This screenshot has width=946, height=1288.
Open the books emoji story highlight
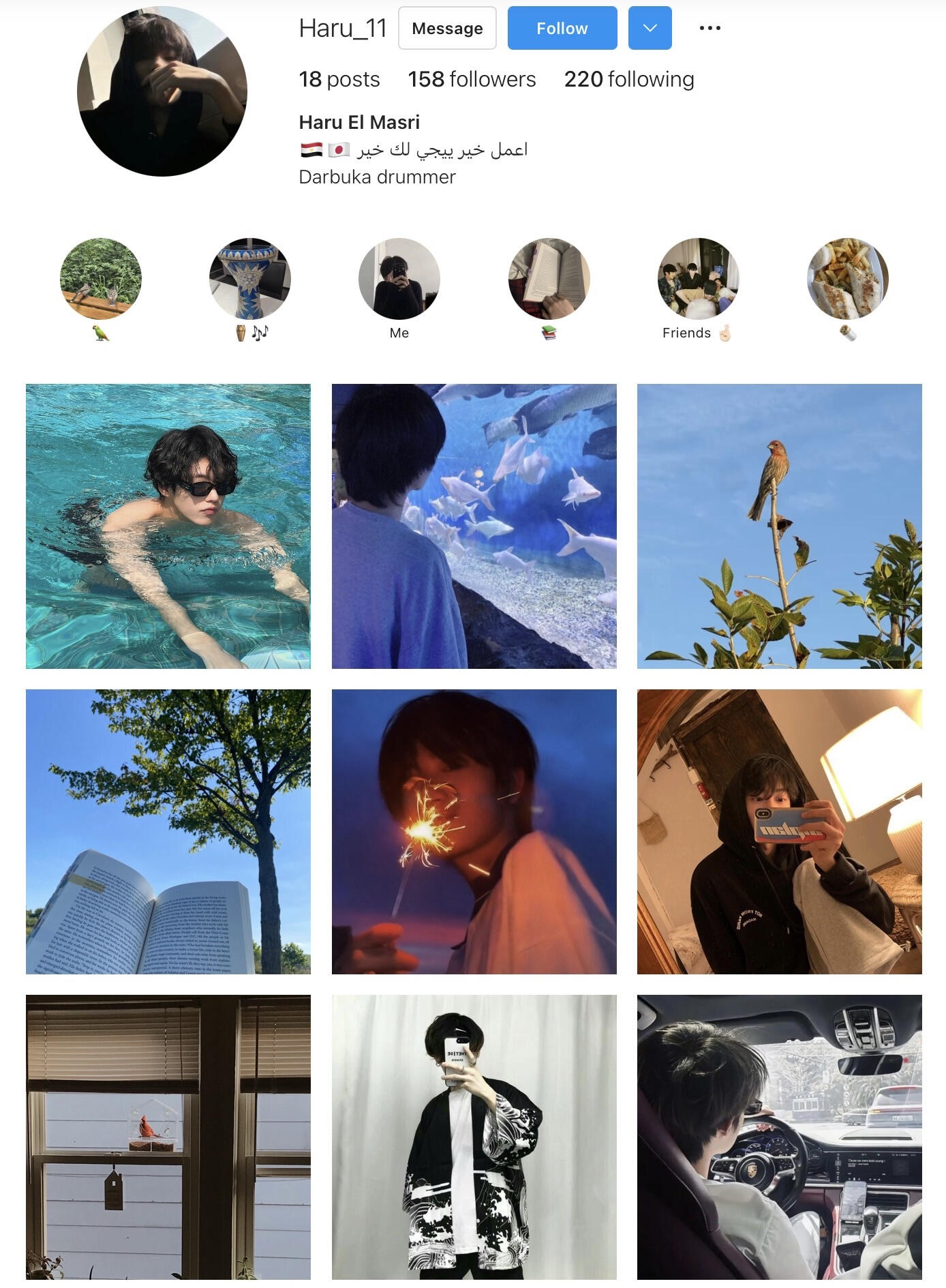[x=549, y=278]
